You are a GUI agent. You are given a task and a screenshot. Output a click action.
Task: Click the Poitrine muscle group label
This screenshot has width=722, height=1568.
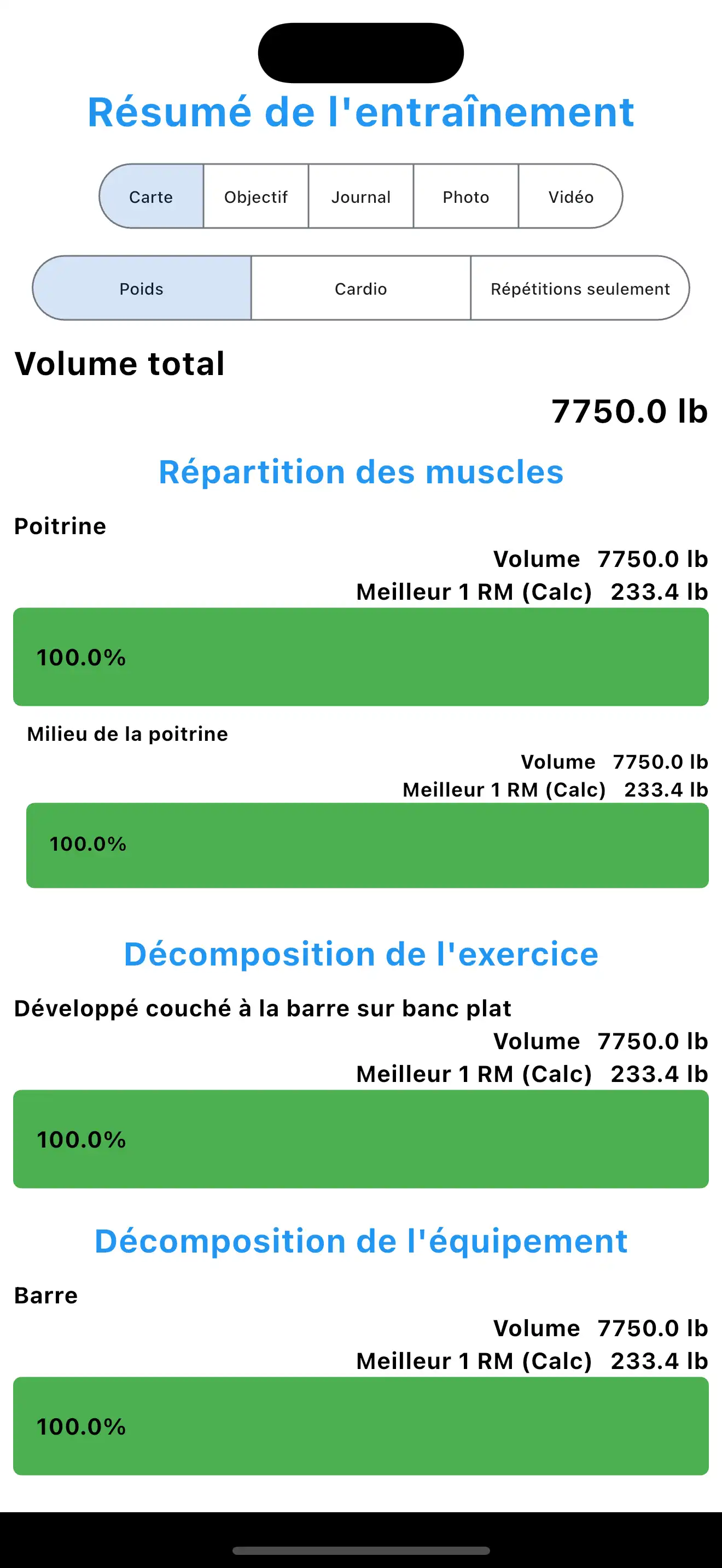(61, 526)
